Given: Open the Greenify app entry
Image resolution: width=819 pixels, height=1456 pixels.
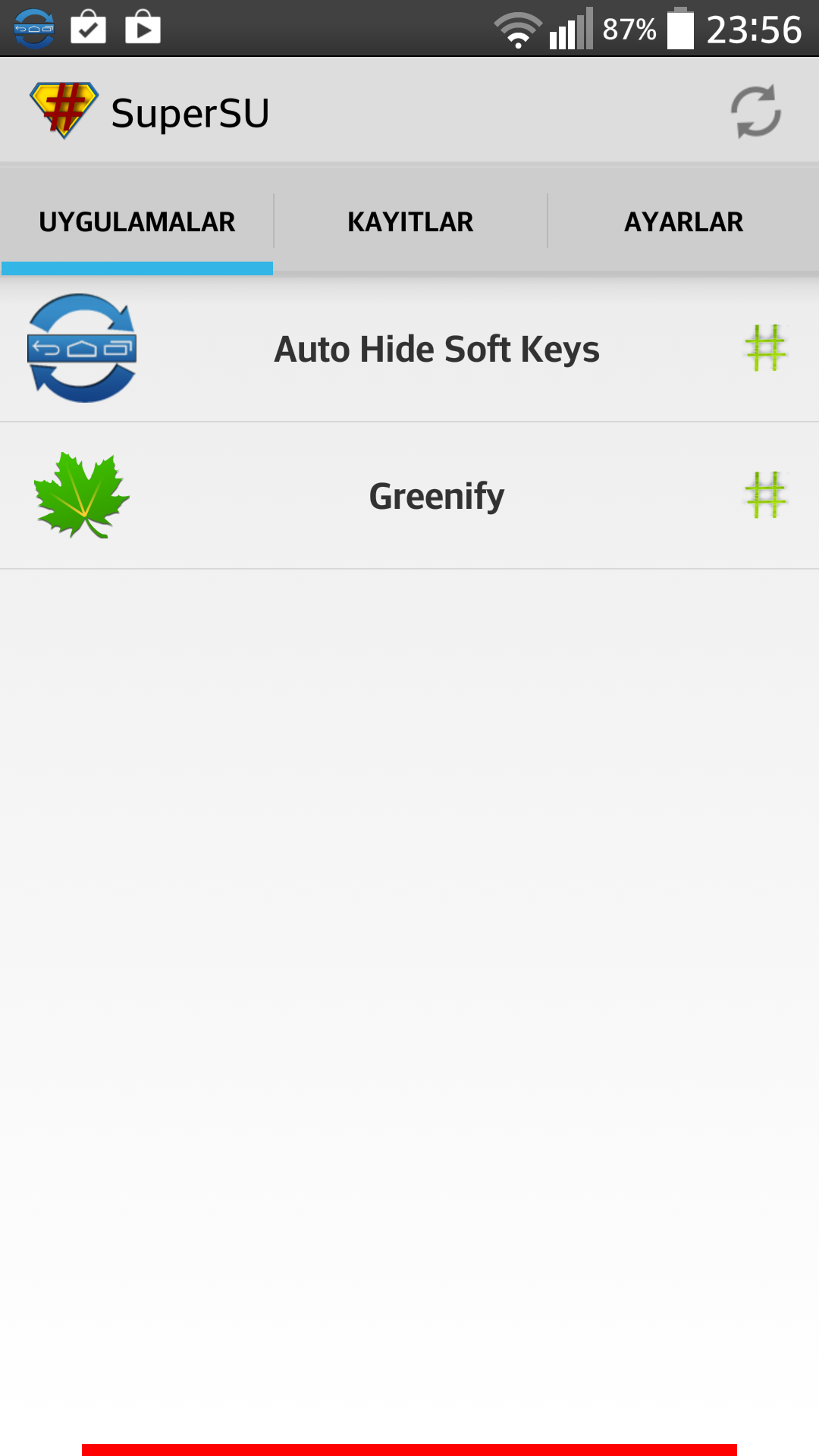Looking at the screenshot, I should coord(409,496).
